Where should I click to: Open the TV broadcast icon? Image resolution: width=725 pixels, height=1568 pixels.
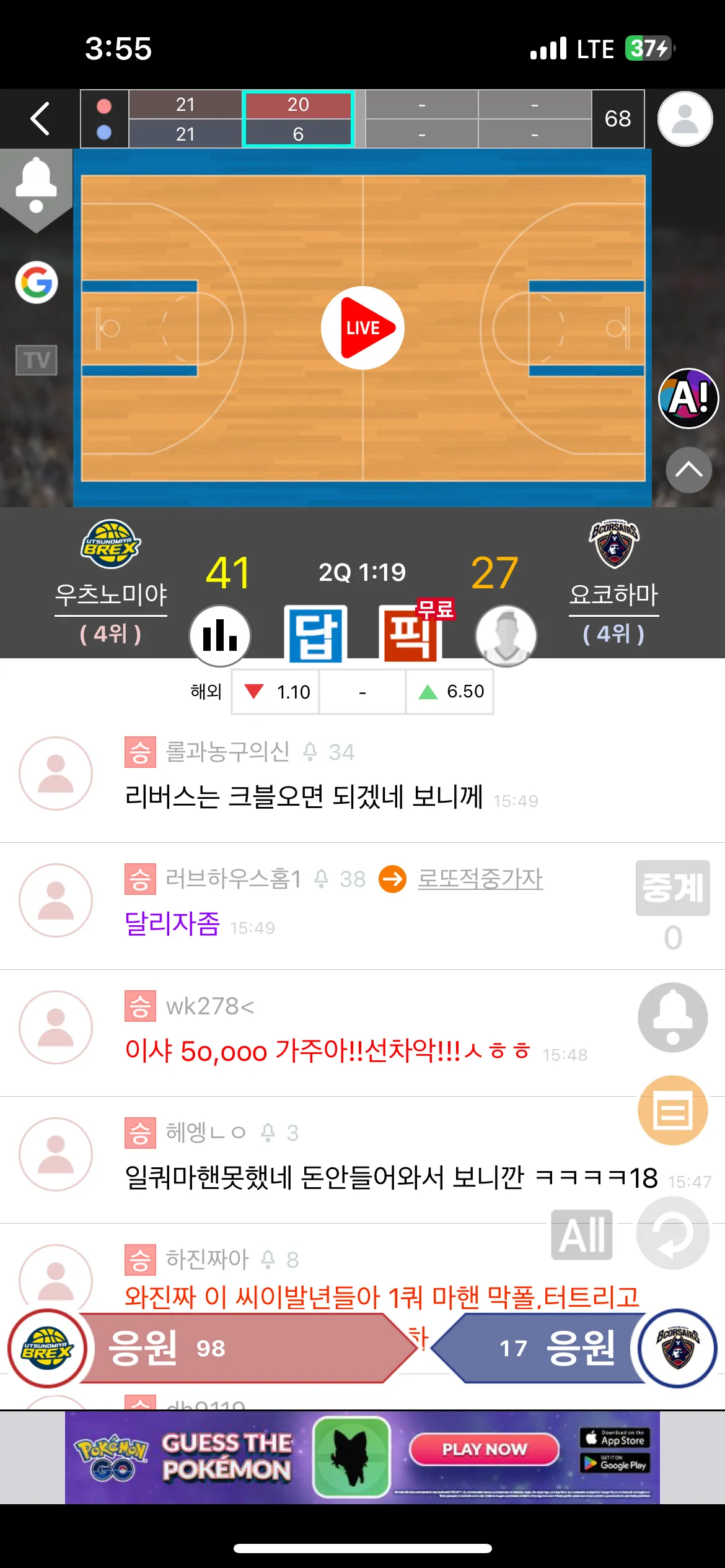coord(37,360)
